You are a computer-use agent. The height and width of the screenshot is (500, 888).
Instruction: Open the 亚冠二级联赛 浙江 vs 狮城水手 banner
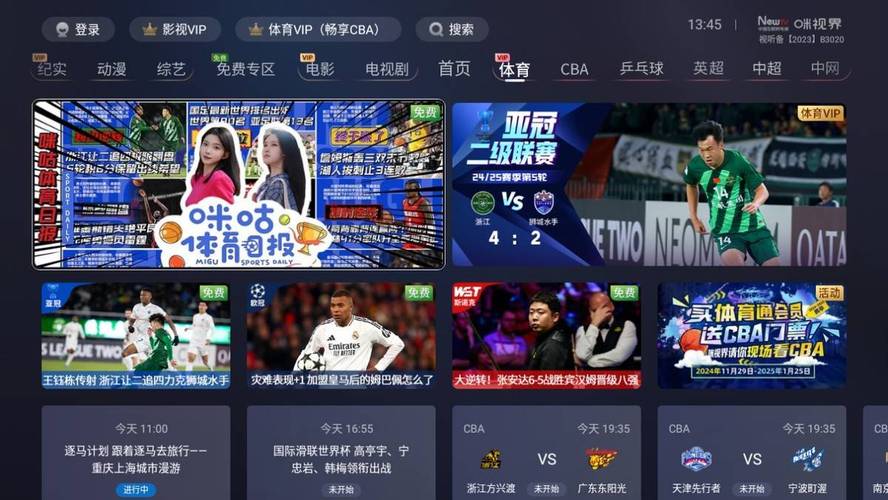coord(649,184)
